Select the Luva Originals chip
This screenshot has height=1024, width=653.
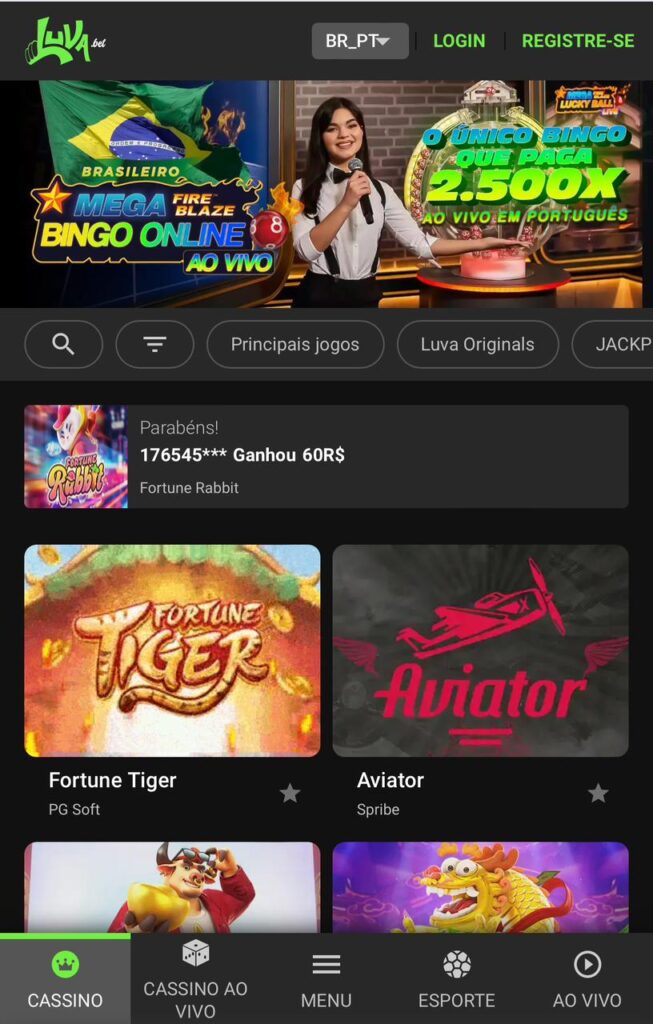pos(477,344)
